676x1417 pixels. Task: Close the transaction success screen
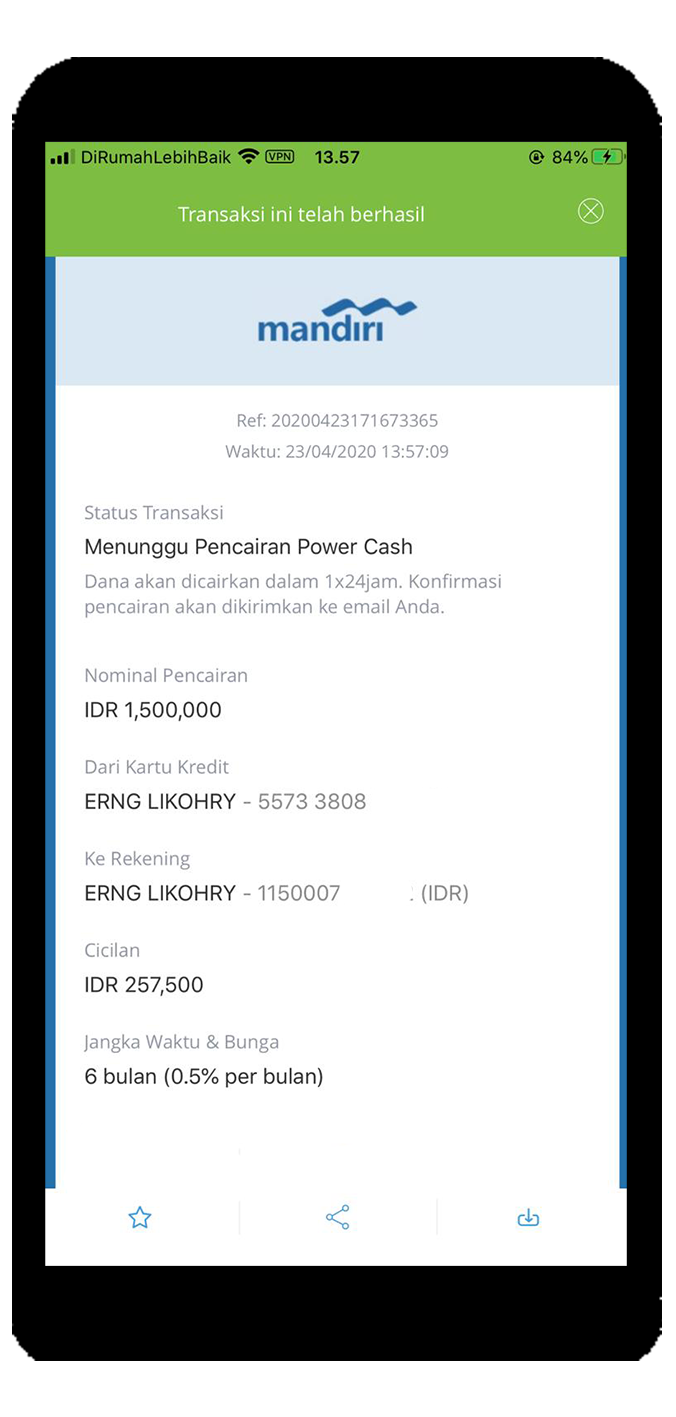pyautogui.click(x=591, y=211)
